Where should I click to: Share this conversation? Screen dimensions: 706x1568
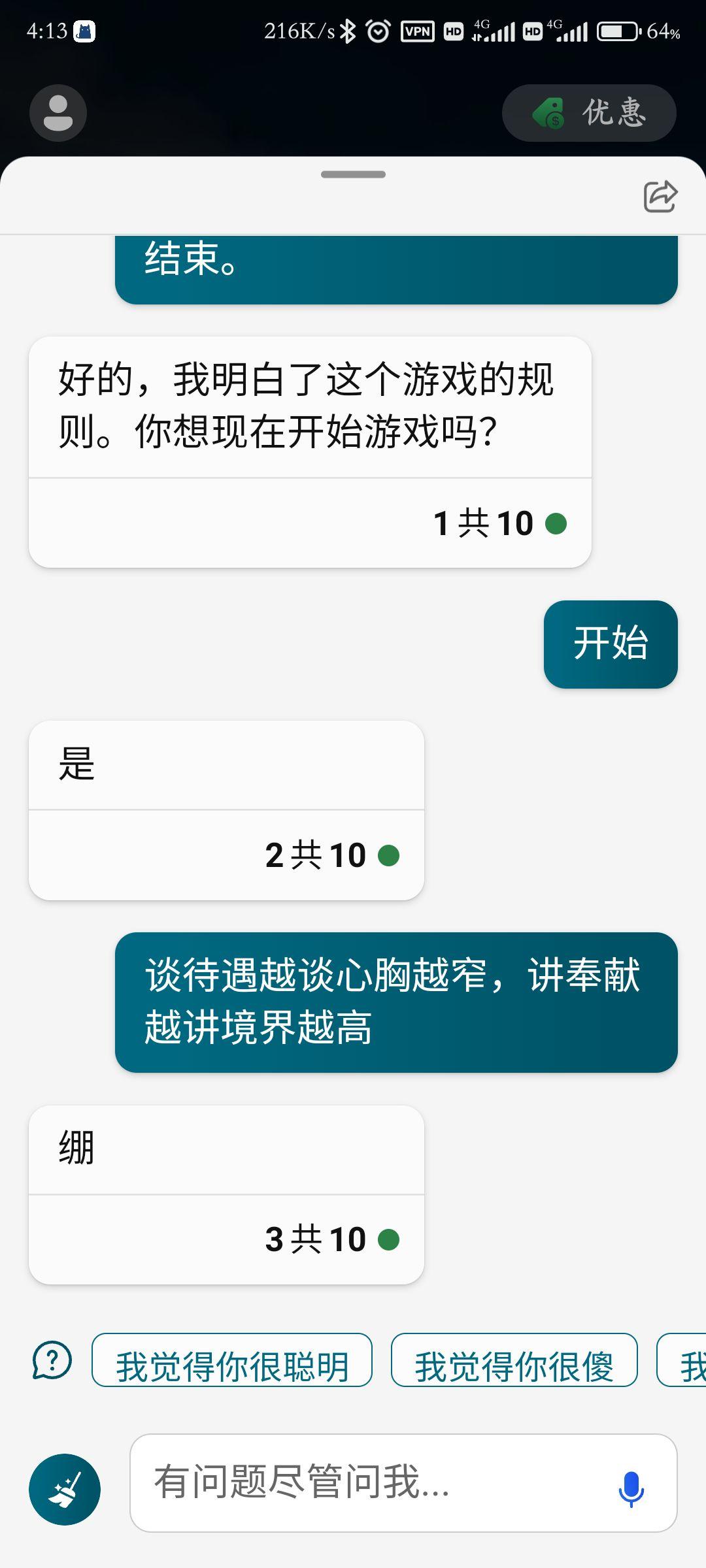coord(660,196)
